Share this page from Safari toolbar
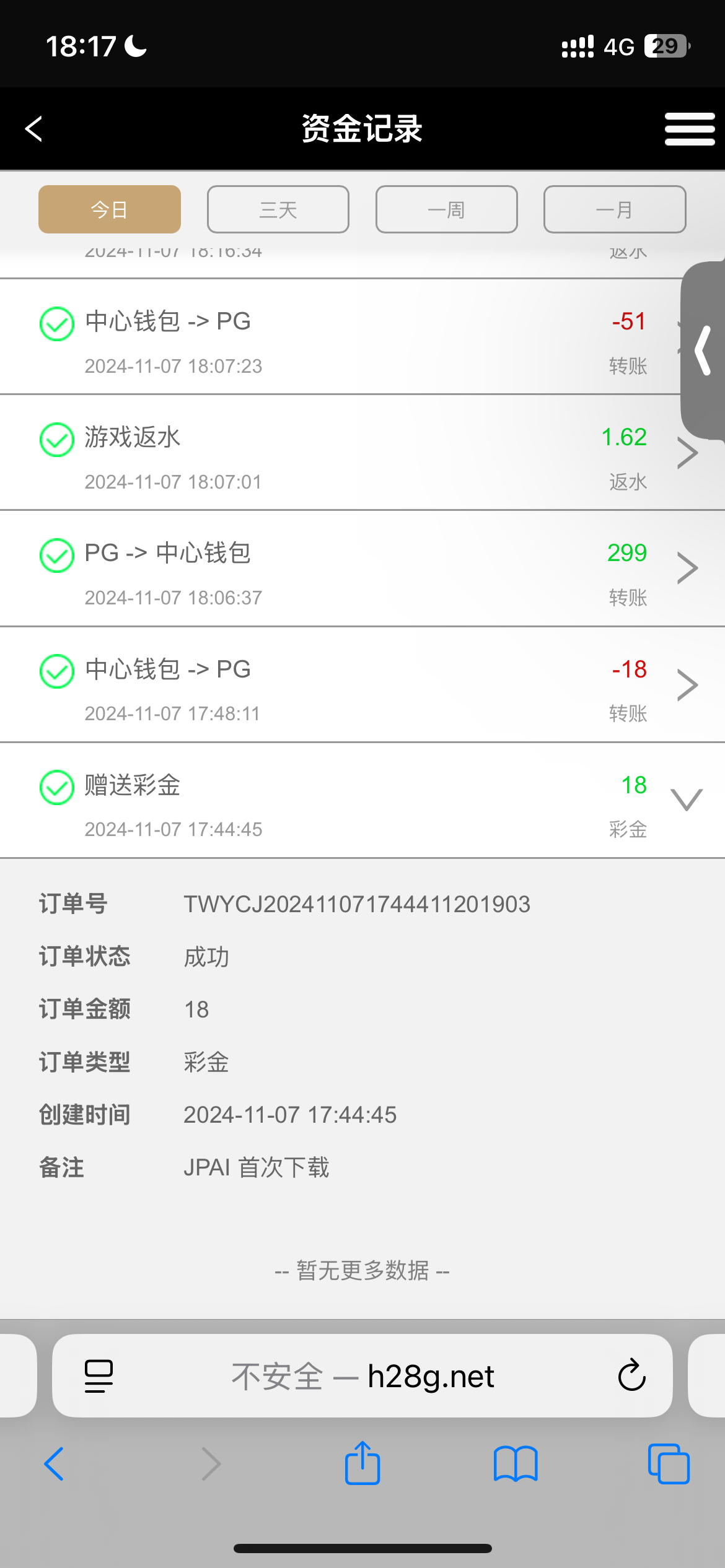Image resolution: width=725 pixels, height=1568 pixels. point(362,1464)
